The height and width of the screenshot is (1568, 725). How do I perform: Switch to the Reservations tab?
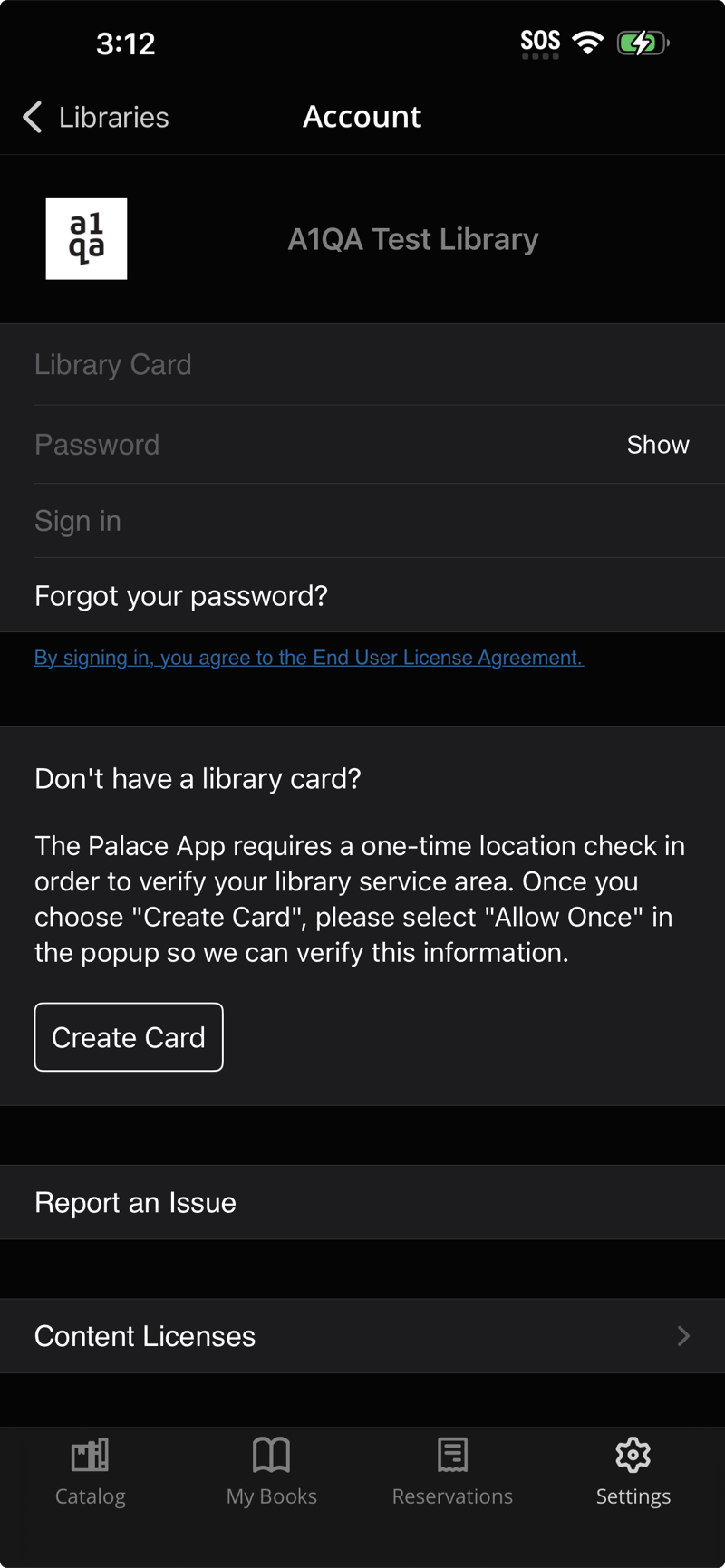tap(452, 1471)
